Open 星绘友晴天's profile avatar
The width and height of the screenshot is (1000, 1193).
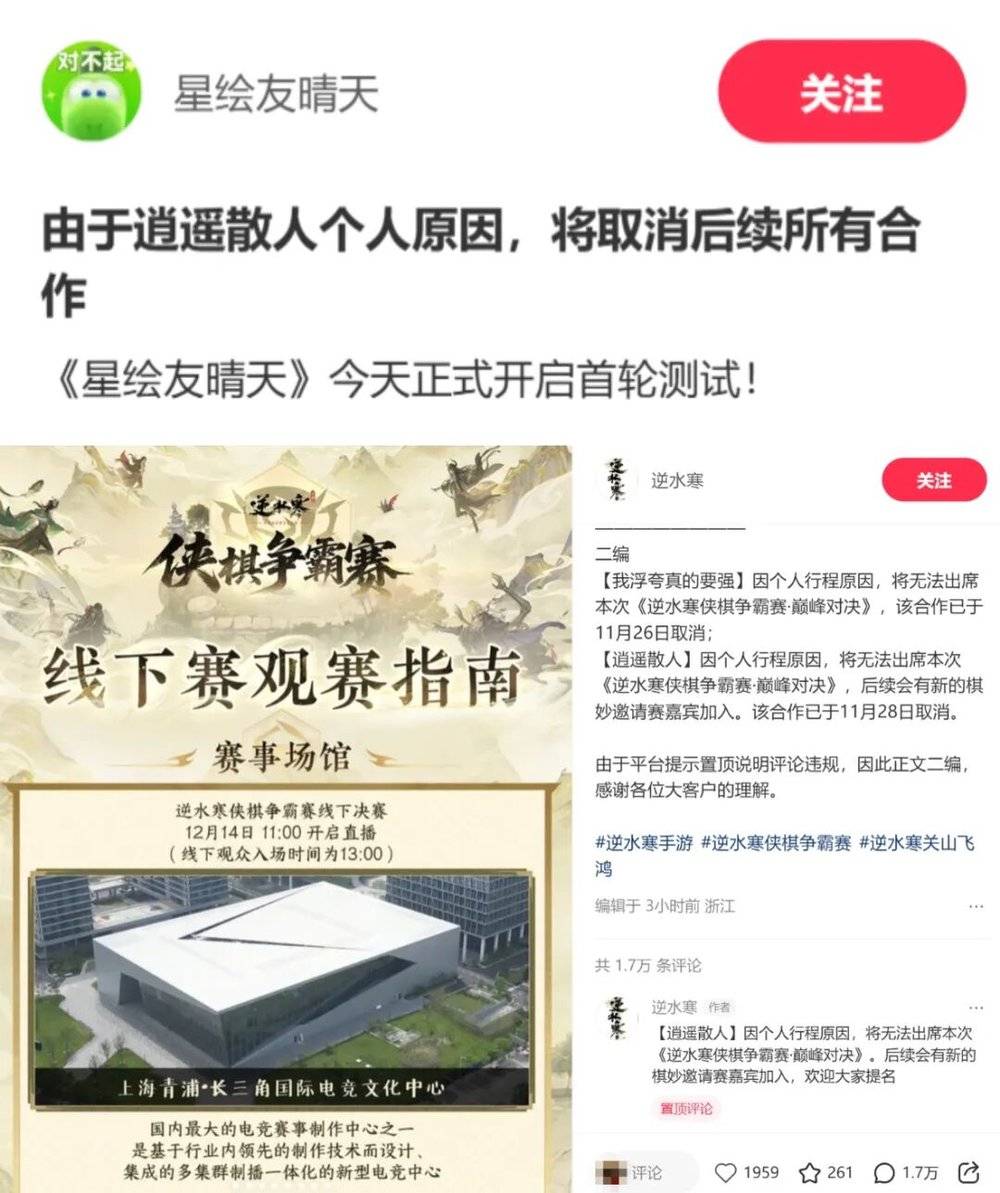90,93
